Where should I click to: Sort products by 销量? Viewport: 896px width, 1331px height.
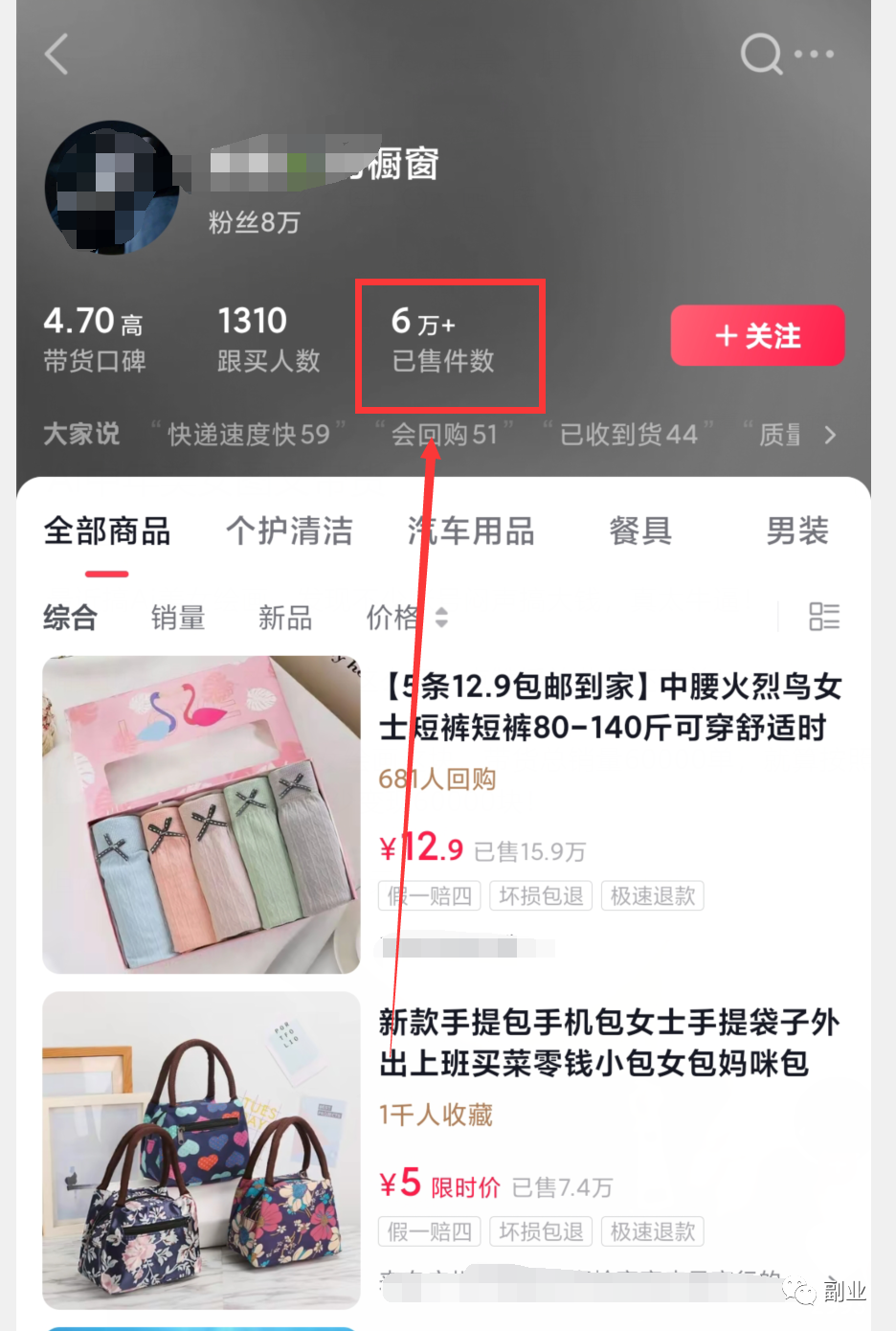[x=178, y=618]
